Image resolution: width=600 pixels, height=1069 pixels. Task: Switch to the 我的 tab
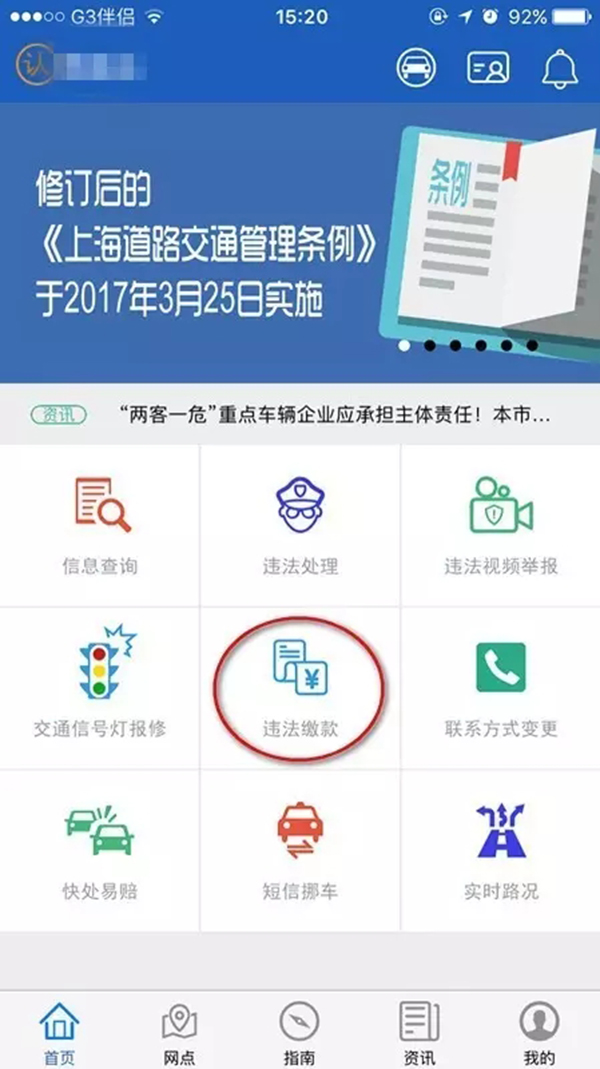(539, 1031)
